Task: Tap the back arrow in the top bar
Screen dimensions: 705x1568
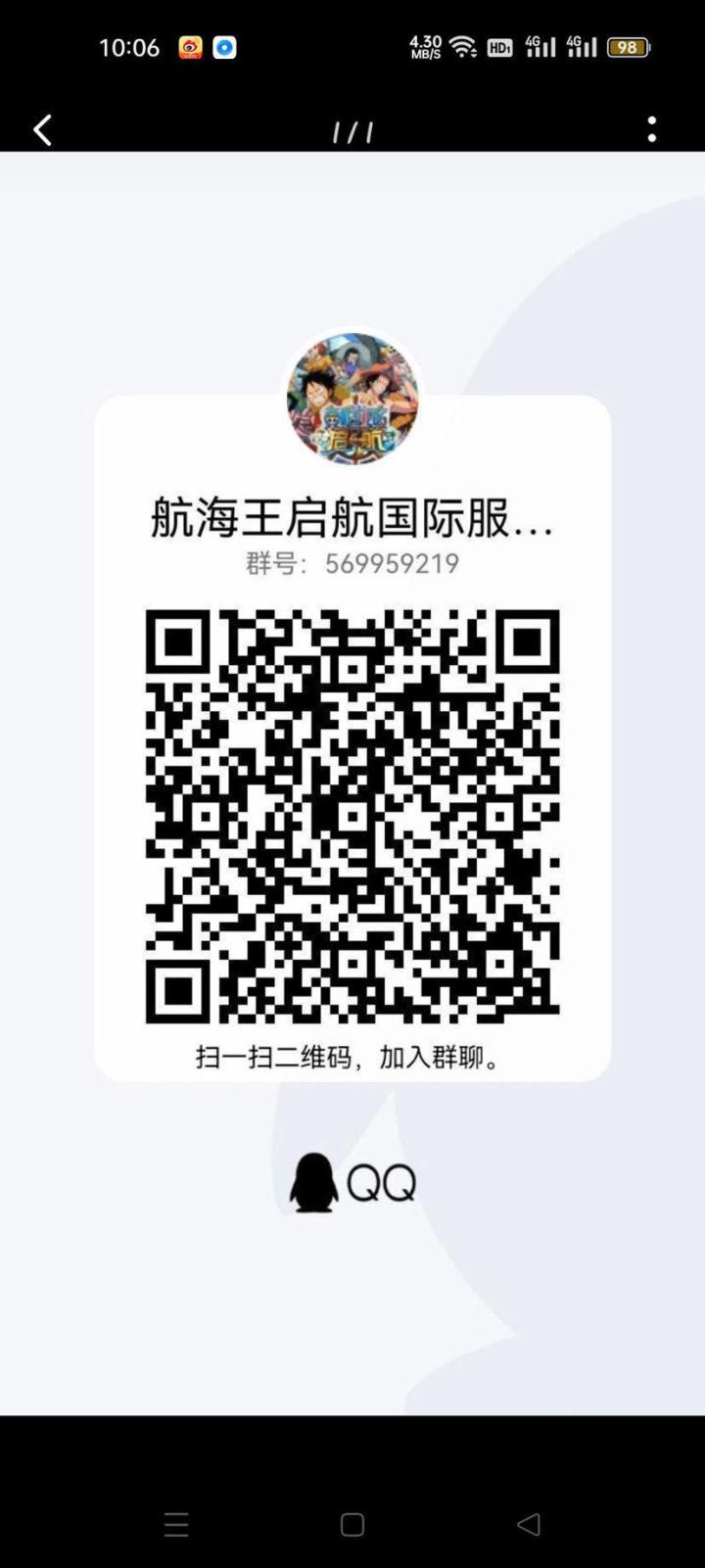Action: (41, 128)
